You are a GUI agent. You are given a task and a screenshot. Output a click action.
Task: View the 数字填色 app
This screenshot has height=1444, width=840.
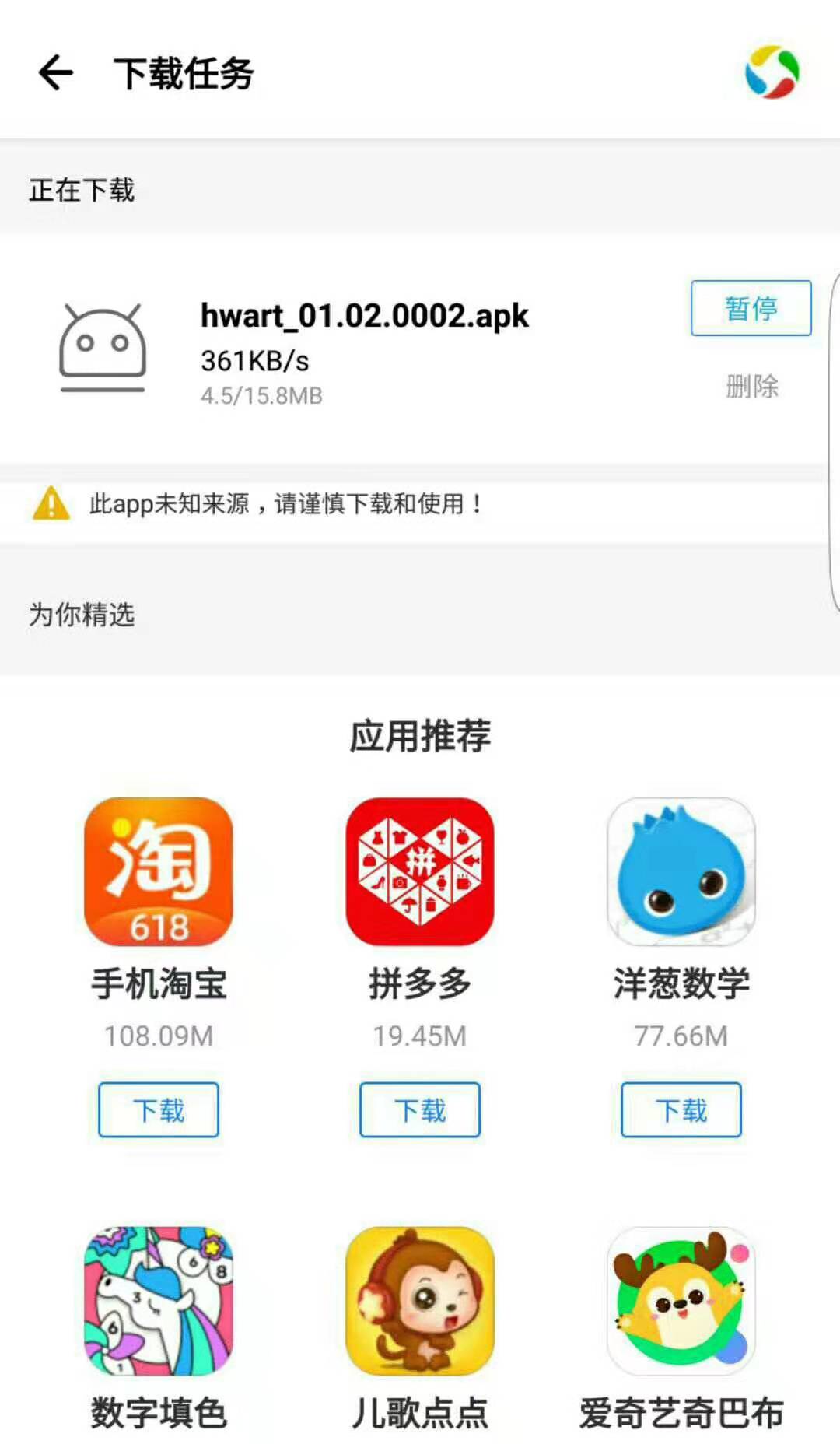(x=159, y=1301)
